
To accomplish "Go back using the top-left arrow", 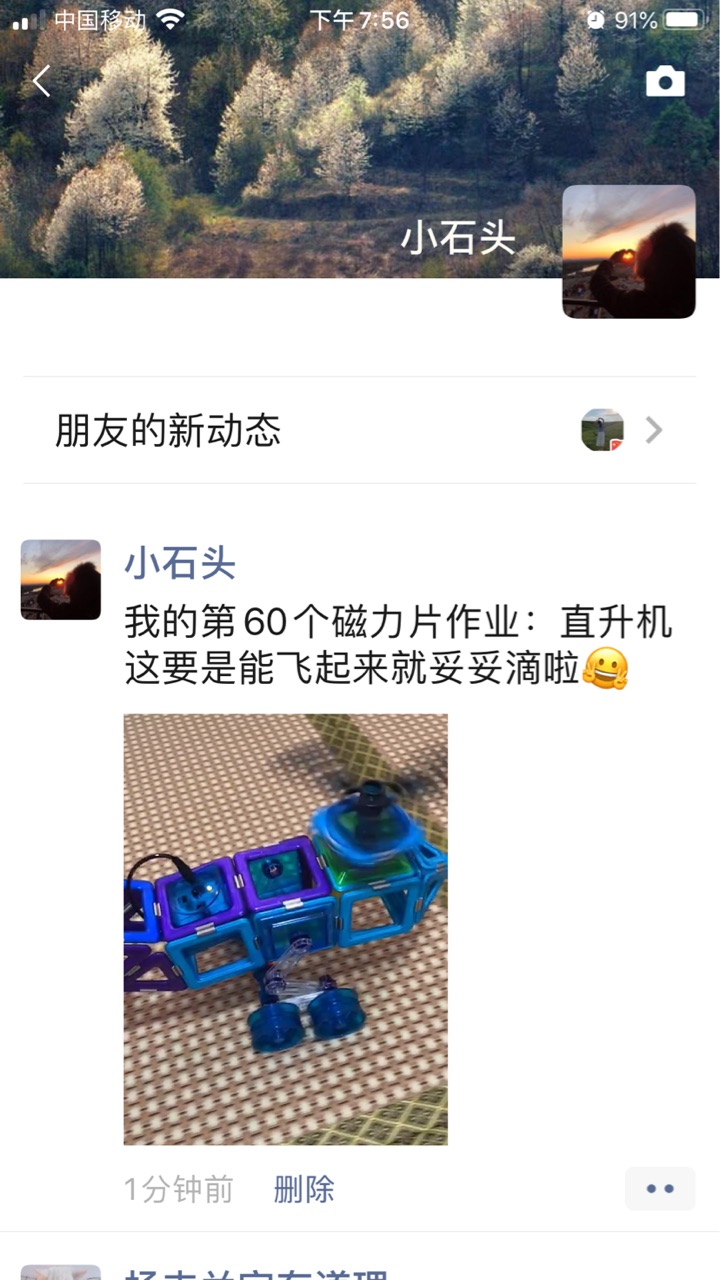I will (x=41, y=81).
